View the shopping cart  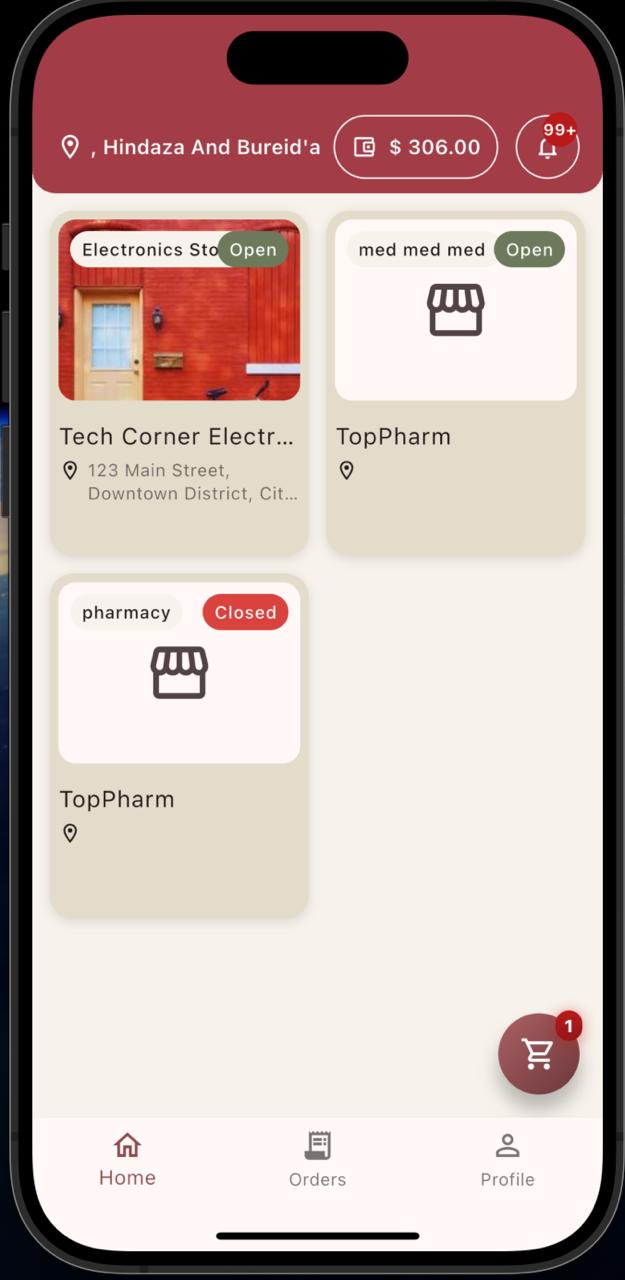coord(538,1053)
